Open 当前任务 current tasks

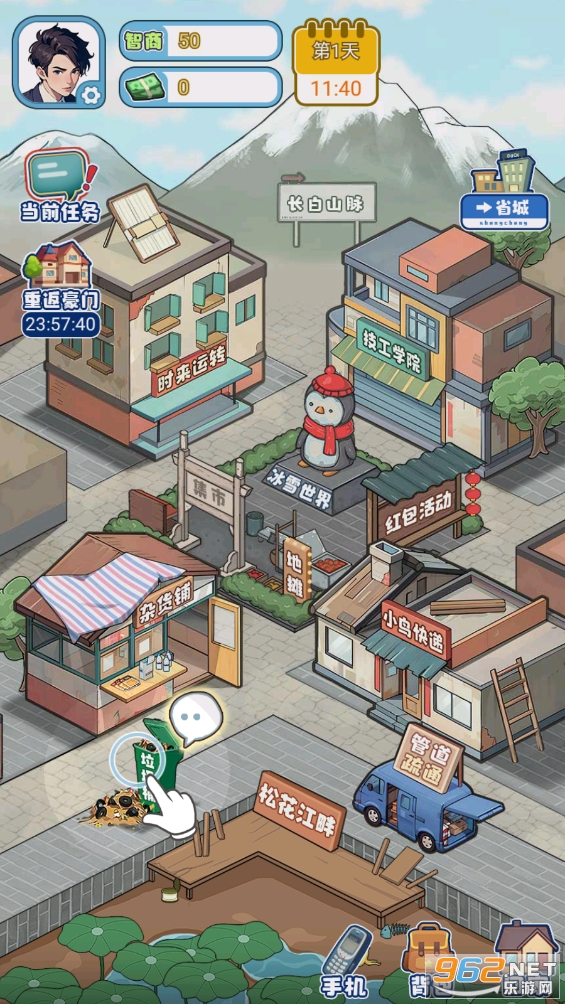click(x=59, y=185)
